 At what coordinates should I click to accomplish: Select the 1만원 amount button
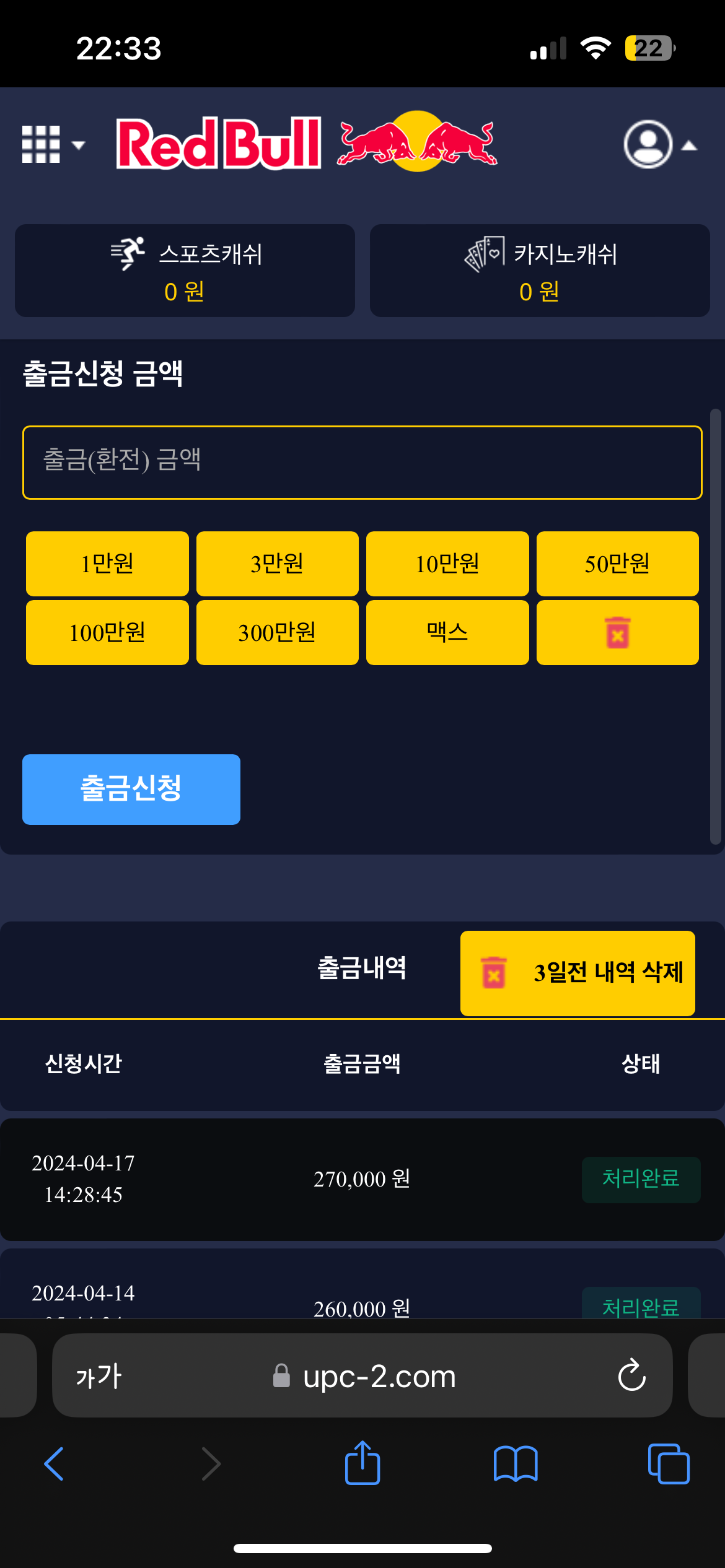[107, 564]
